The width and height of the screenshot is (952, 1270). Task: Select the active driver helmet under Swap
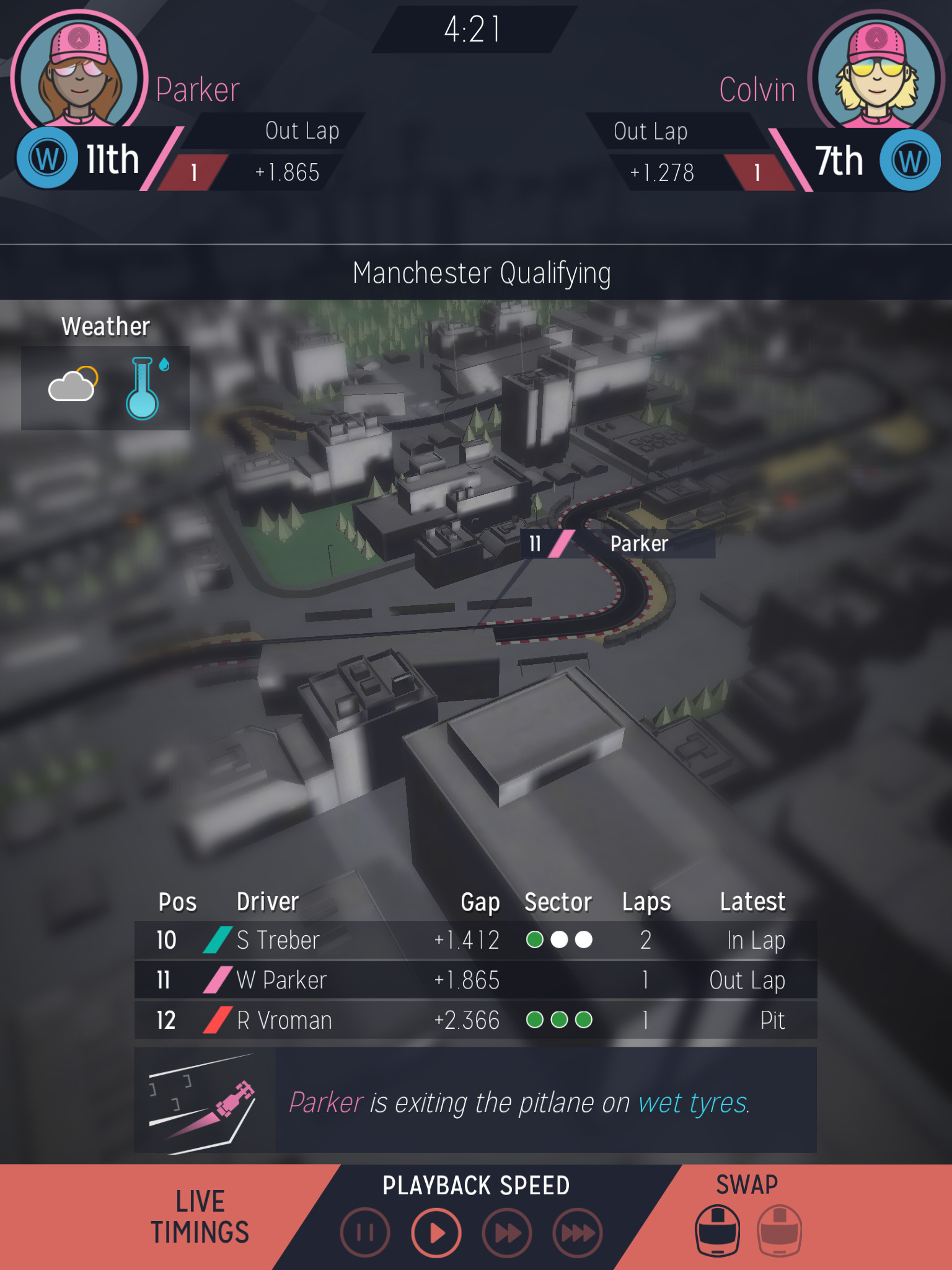718,1230
